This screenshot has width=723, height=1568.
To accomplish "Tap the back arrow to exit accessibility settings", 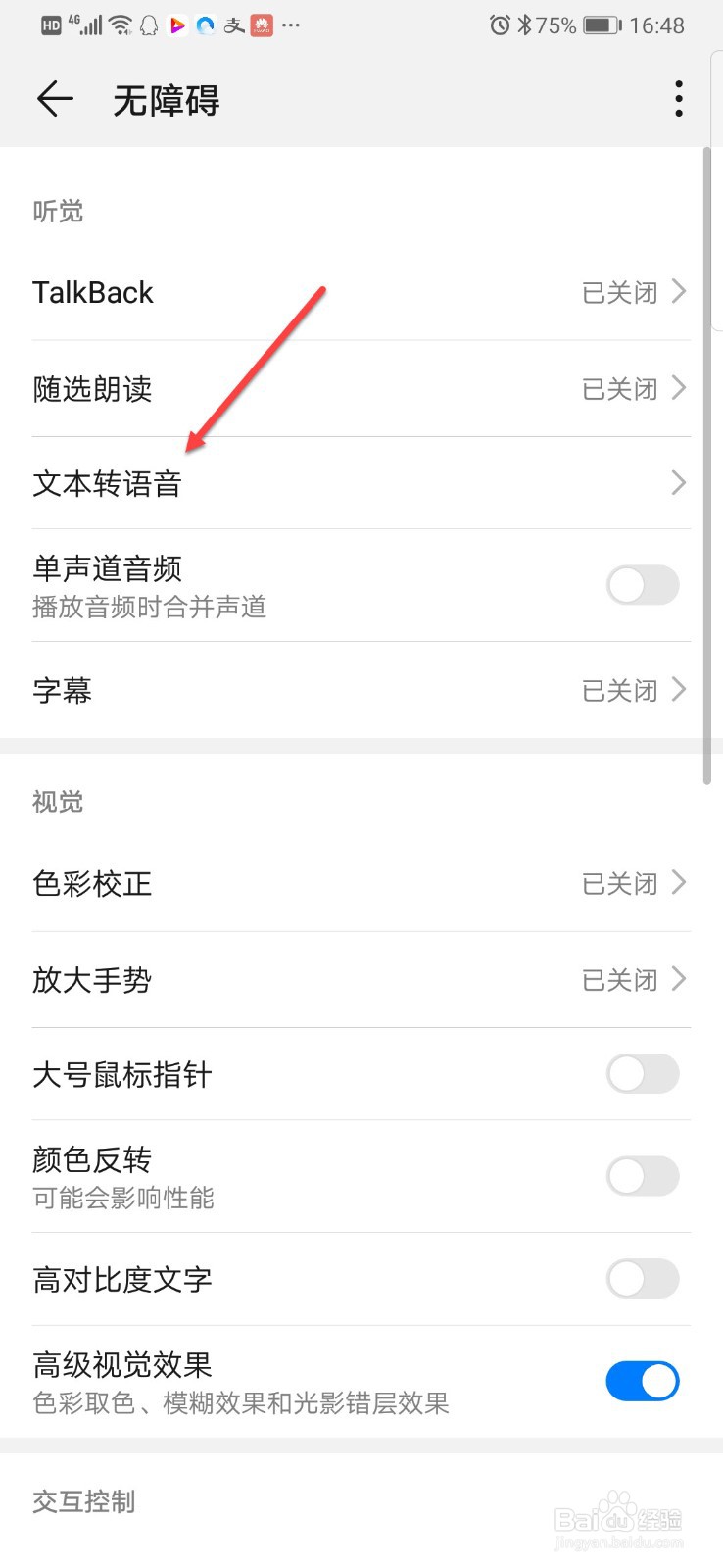I will (54, 98).
